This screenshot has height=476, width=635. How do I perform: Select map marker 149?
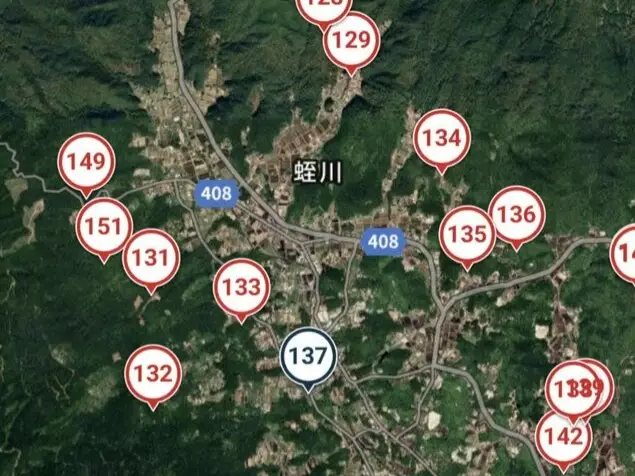86,162
